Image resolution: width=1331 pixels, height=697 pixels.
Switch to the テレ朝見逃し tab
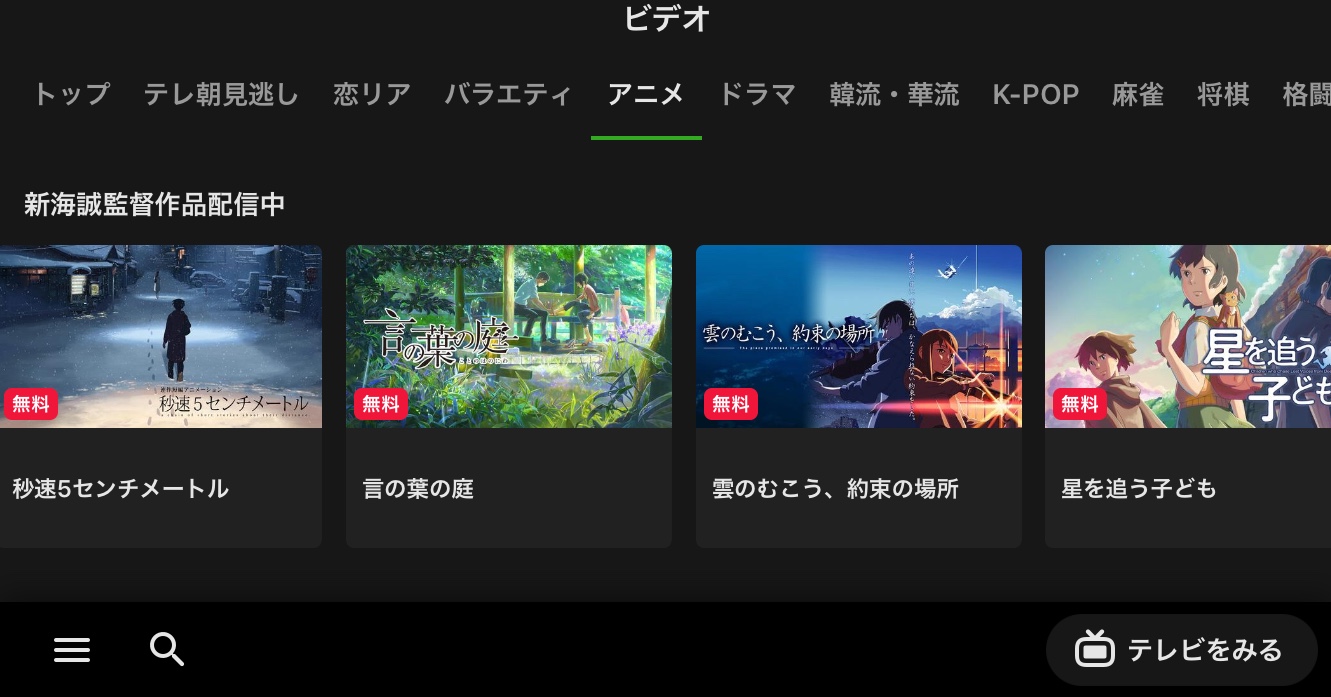pyautogui.click(x=221, y=95)
